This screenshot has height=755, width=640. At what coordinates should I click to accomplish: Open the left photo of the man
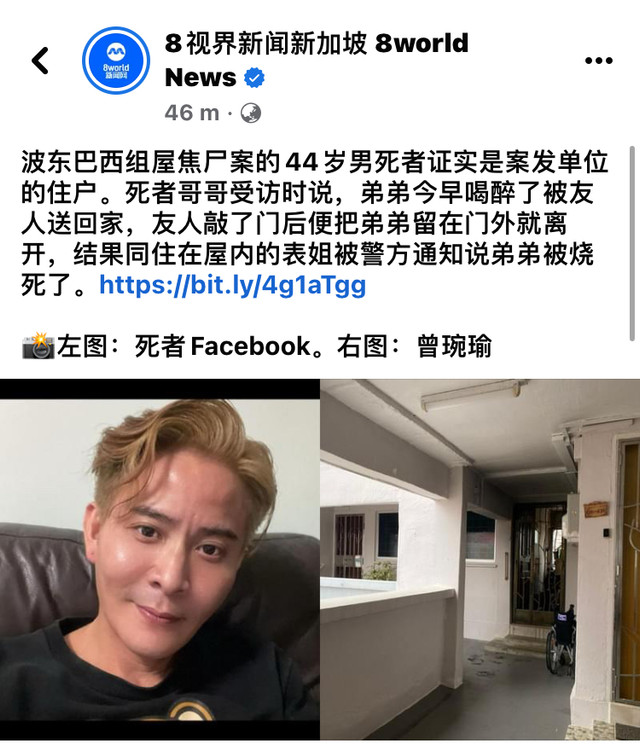(x=159, y=565)
